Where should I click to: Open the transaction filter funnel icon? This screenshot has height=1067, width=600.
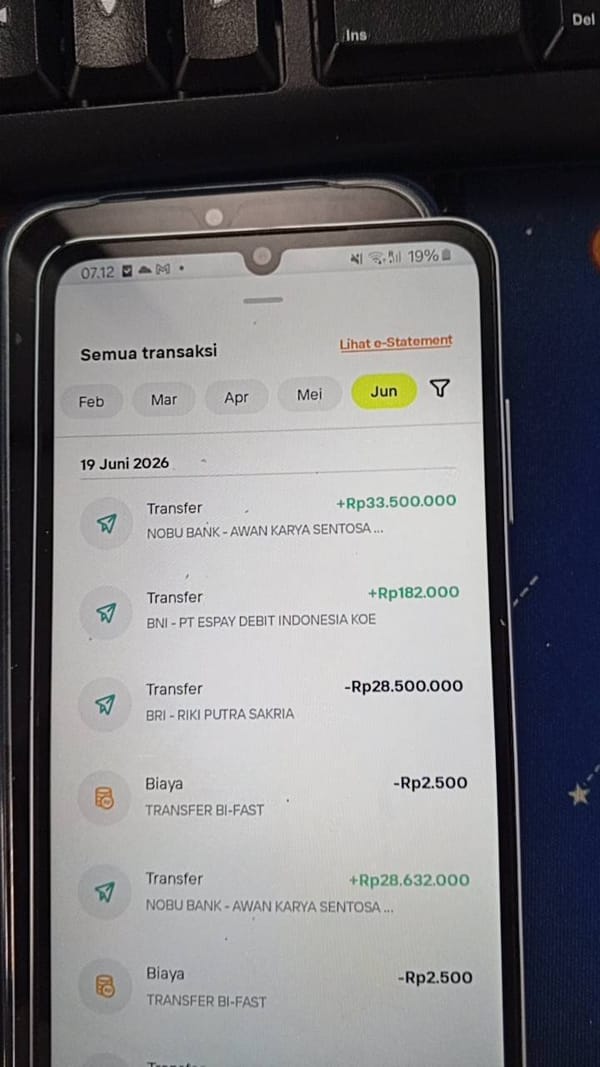coord(440,389)
